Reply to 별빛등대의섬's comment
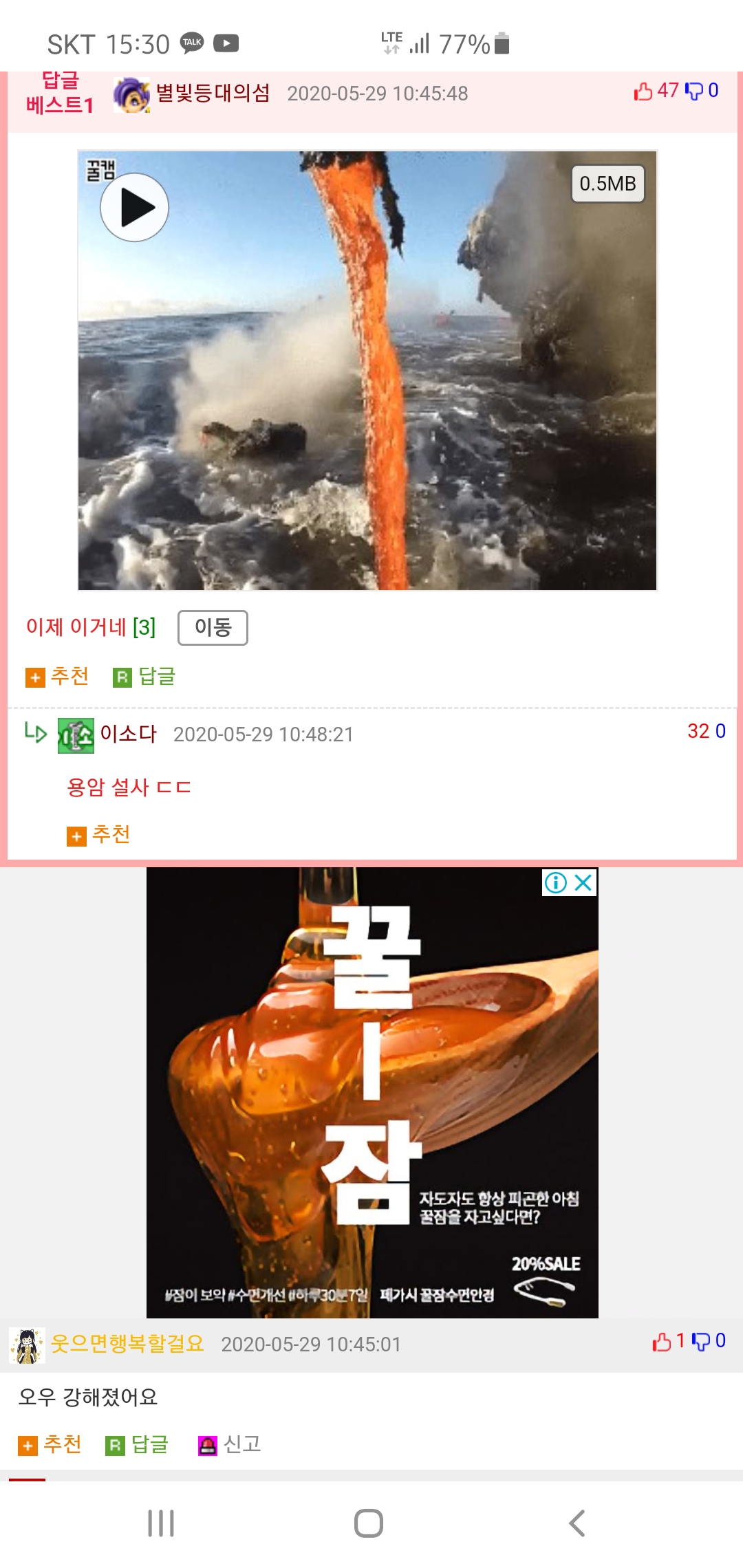Viewport: 743px width, 1568px height. pos(144,677)
